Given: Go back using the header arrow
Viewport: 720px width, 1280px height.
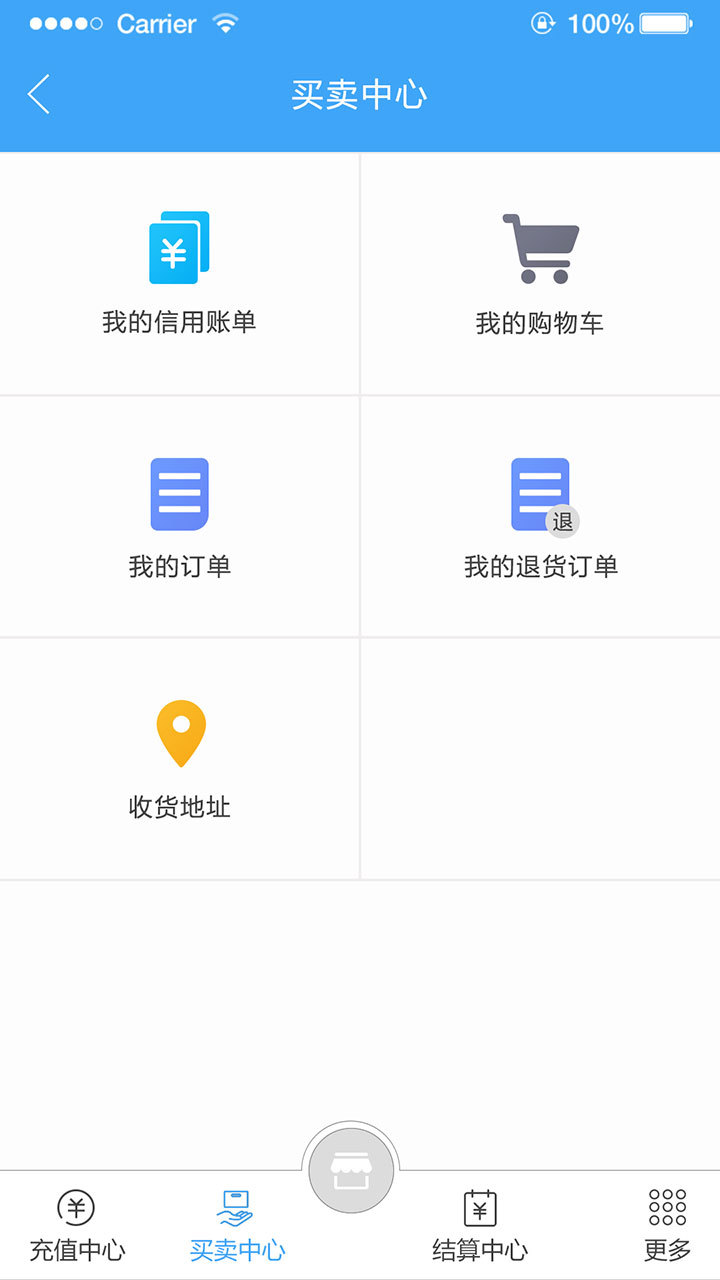Looking at the screenshot, I should coord(39,95).
